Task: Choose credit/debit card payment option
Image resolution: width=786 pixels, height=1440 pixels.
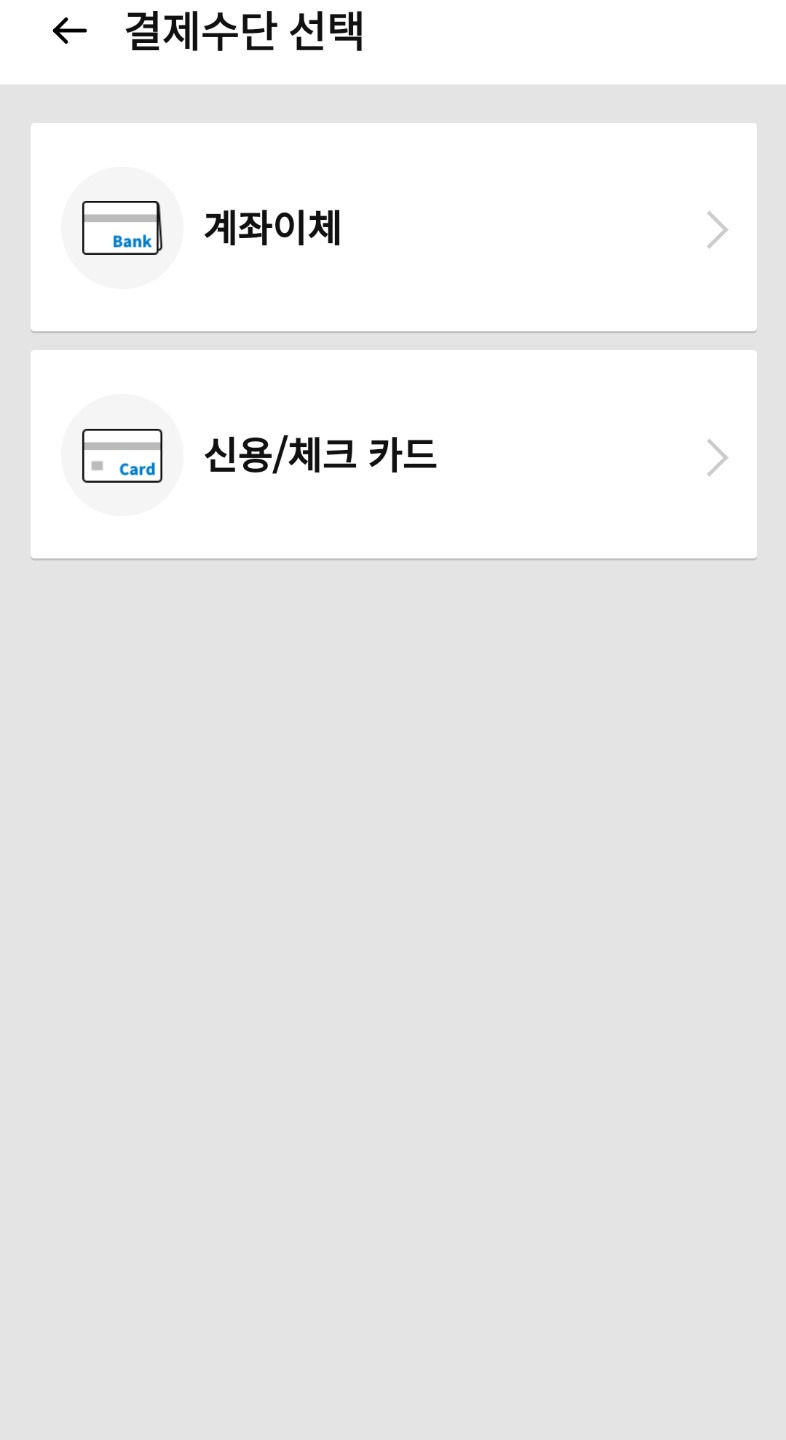Action: coord(393,455)
